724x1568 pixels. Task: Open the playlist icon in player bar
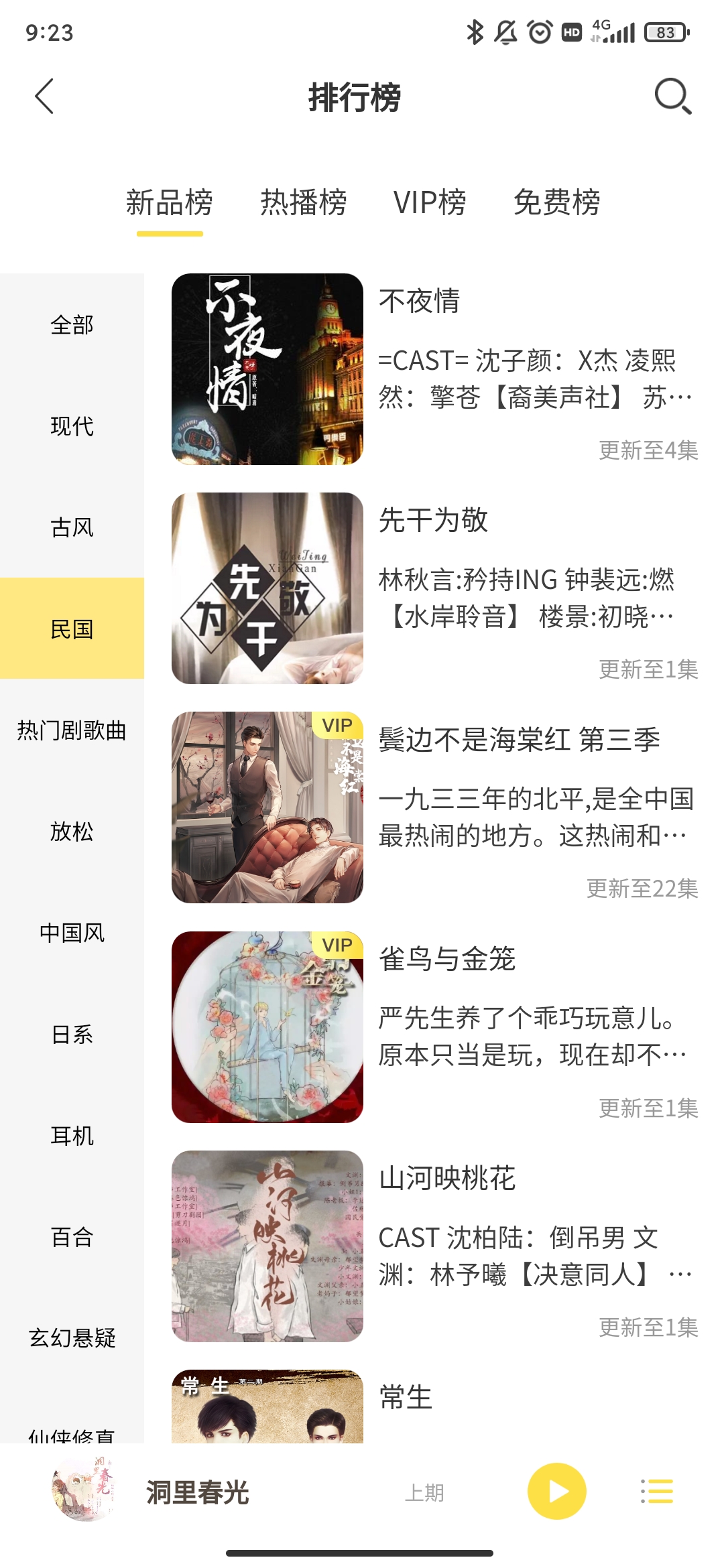tap(657, 1492)
